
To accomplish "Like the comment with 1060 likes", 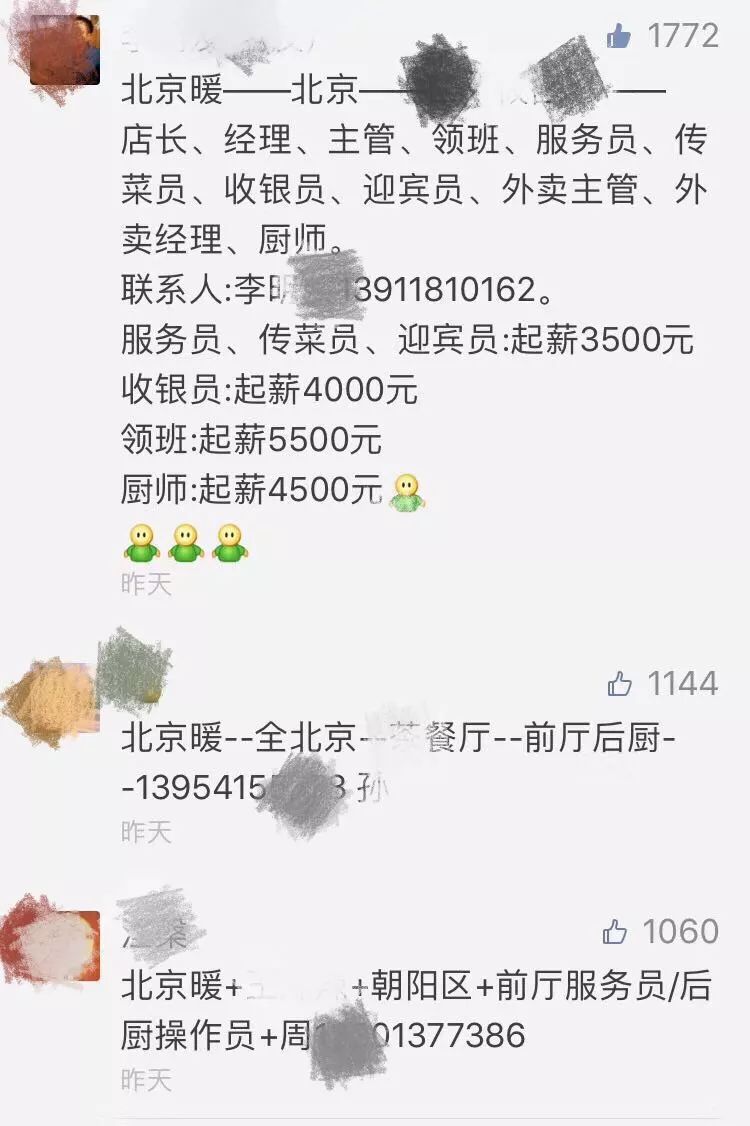I will click(615, 932).
